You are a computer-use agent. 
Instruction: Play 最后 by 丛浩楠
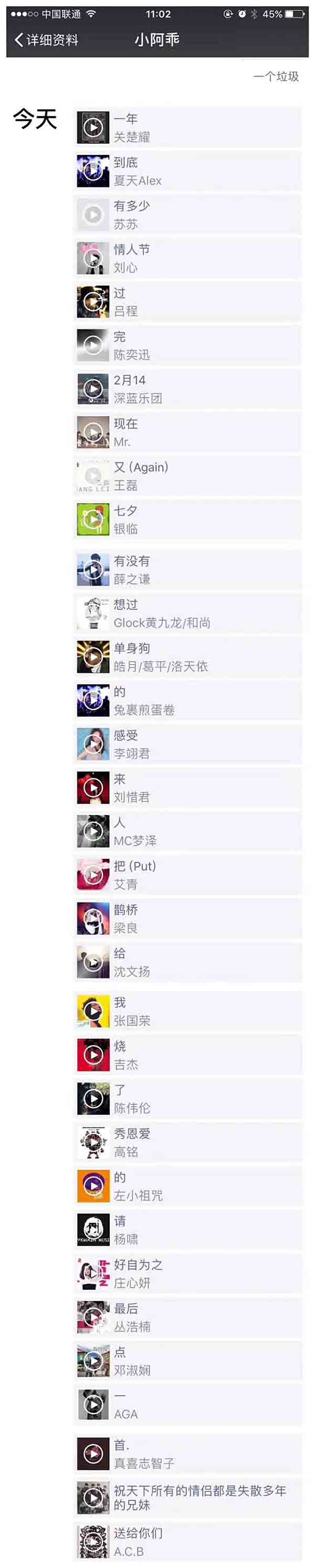pyautogui.click(x=92, y=1317)
